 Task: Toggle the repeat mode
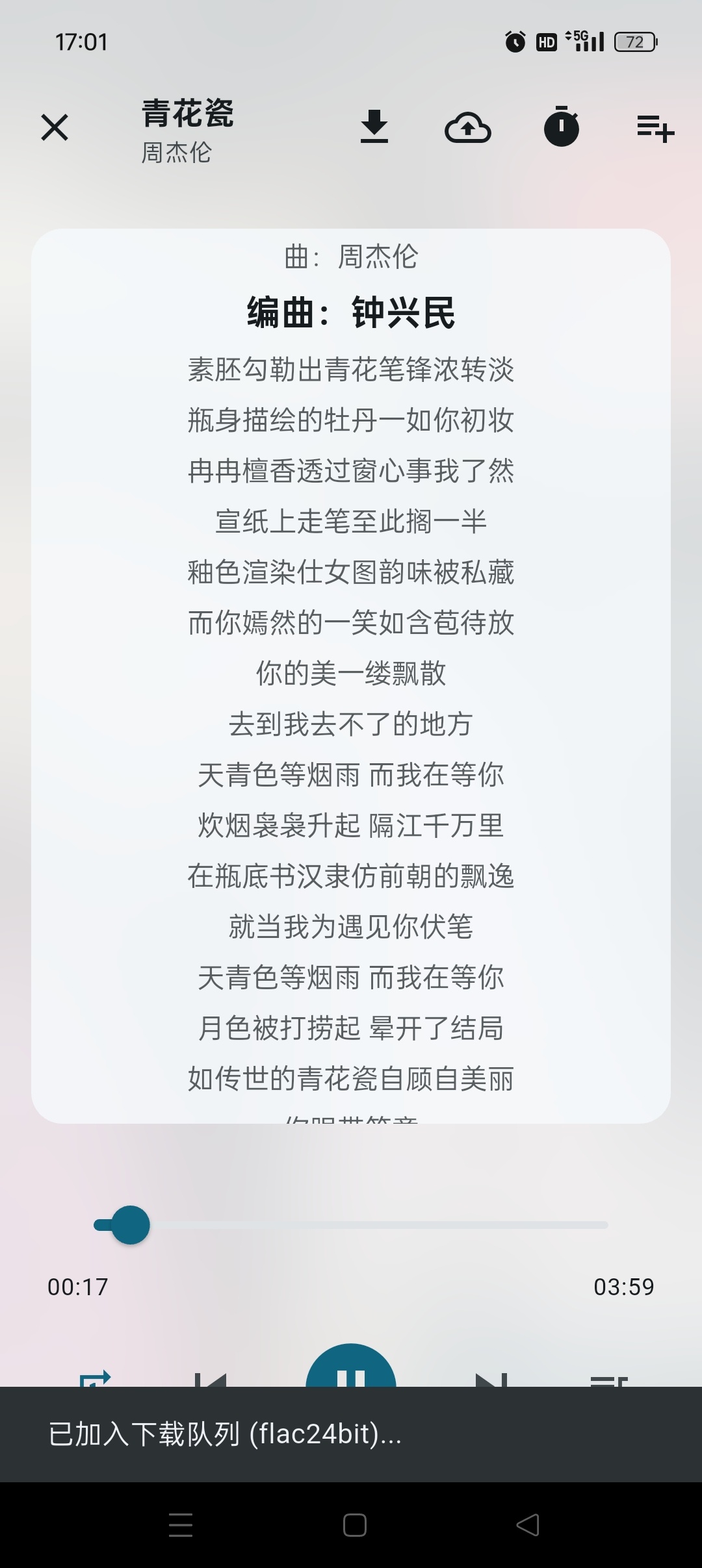click(x=96, y=1377)
